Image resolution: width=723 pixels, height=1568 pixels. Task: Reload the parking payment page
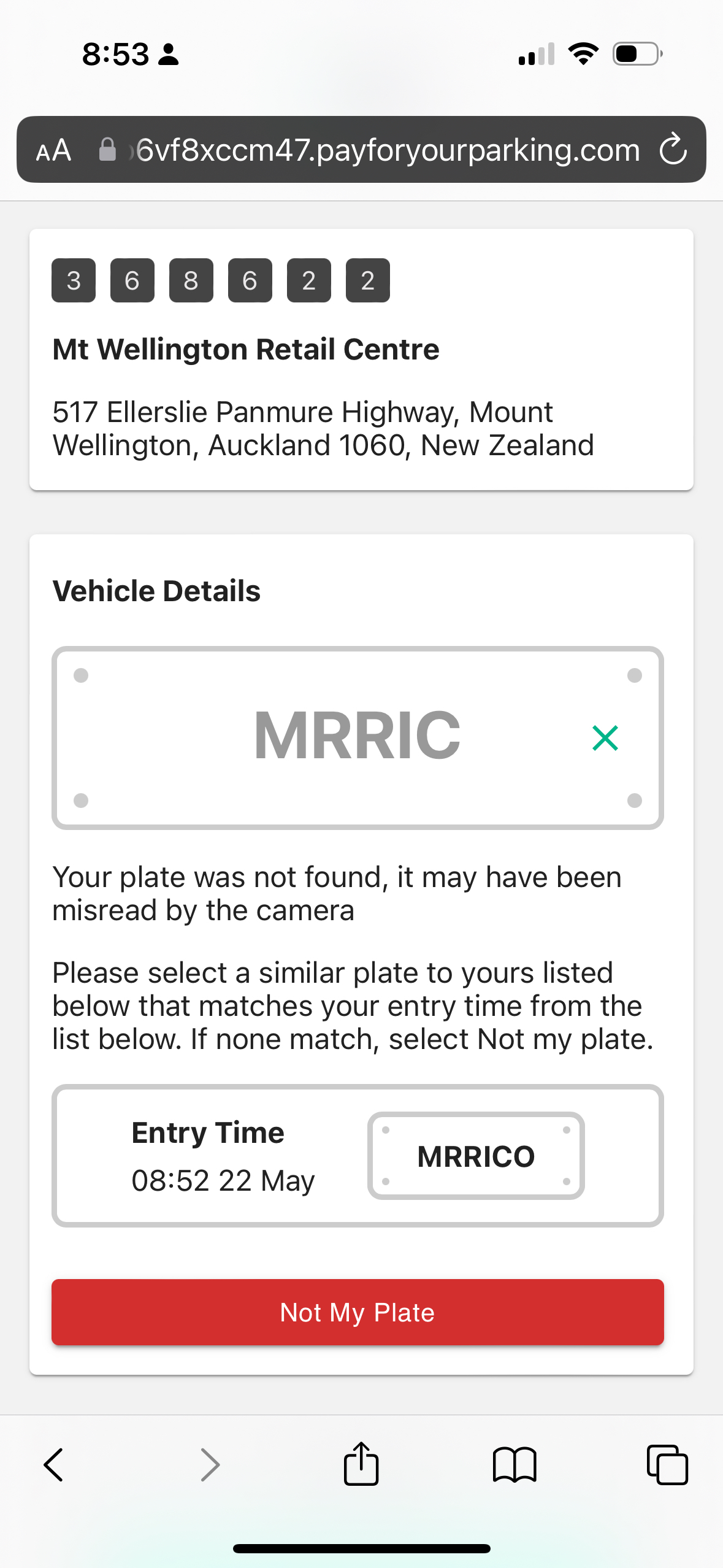click(673, 150)
